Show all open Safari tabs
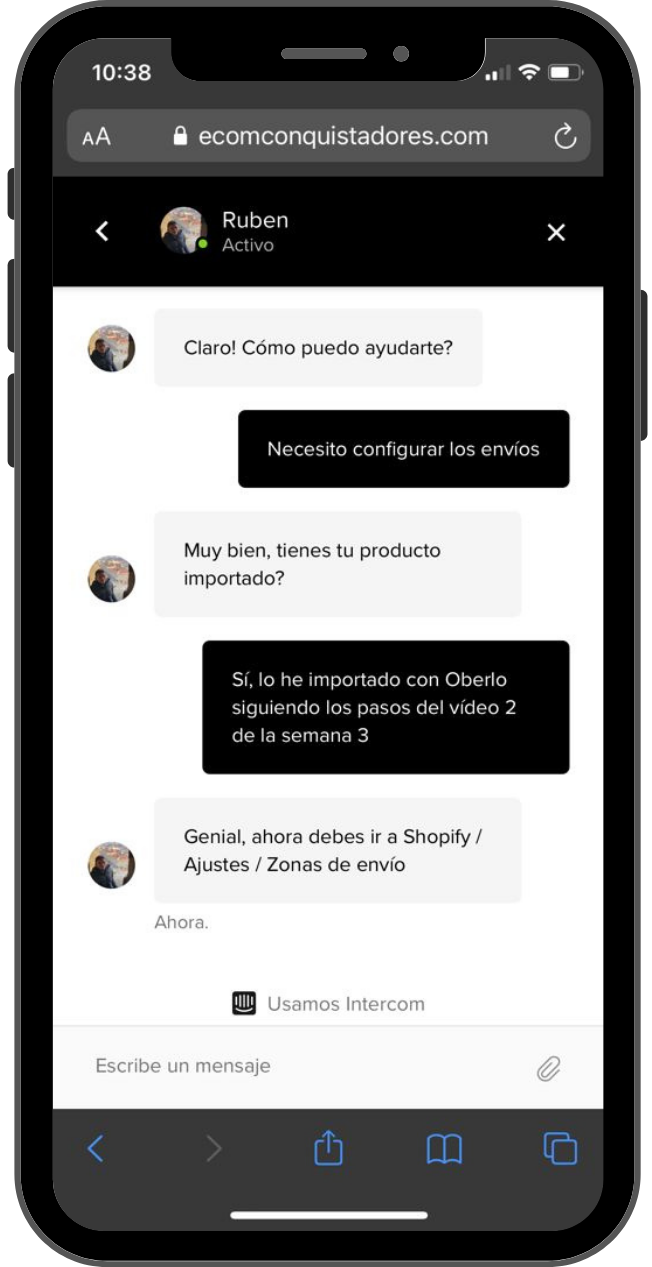This screenshot has height=1267, width=652. (560, 1148)
